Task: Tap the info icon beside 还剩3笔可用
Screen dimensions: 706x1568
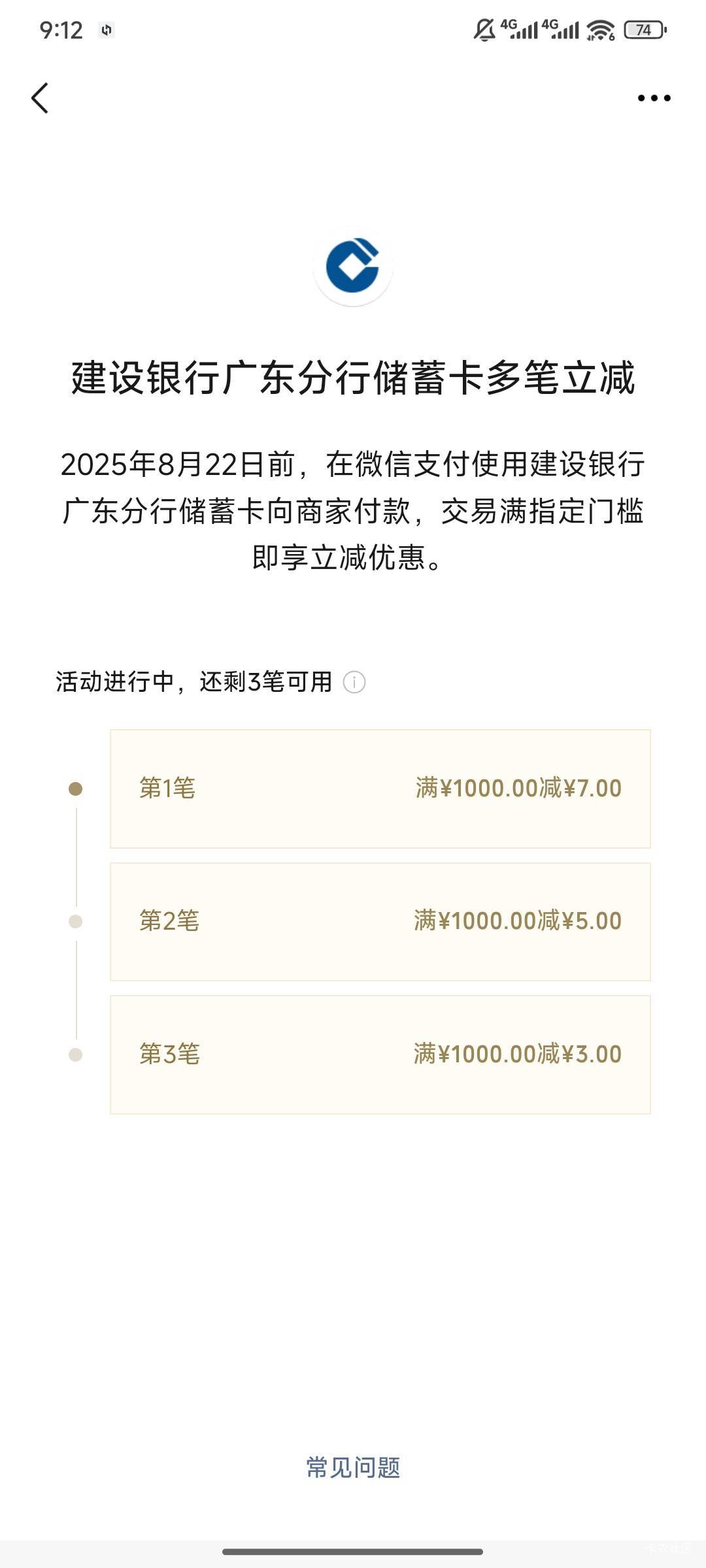Action: pyautogui.click(x=354, y=682)
